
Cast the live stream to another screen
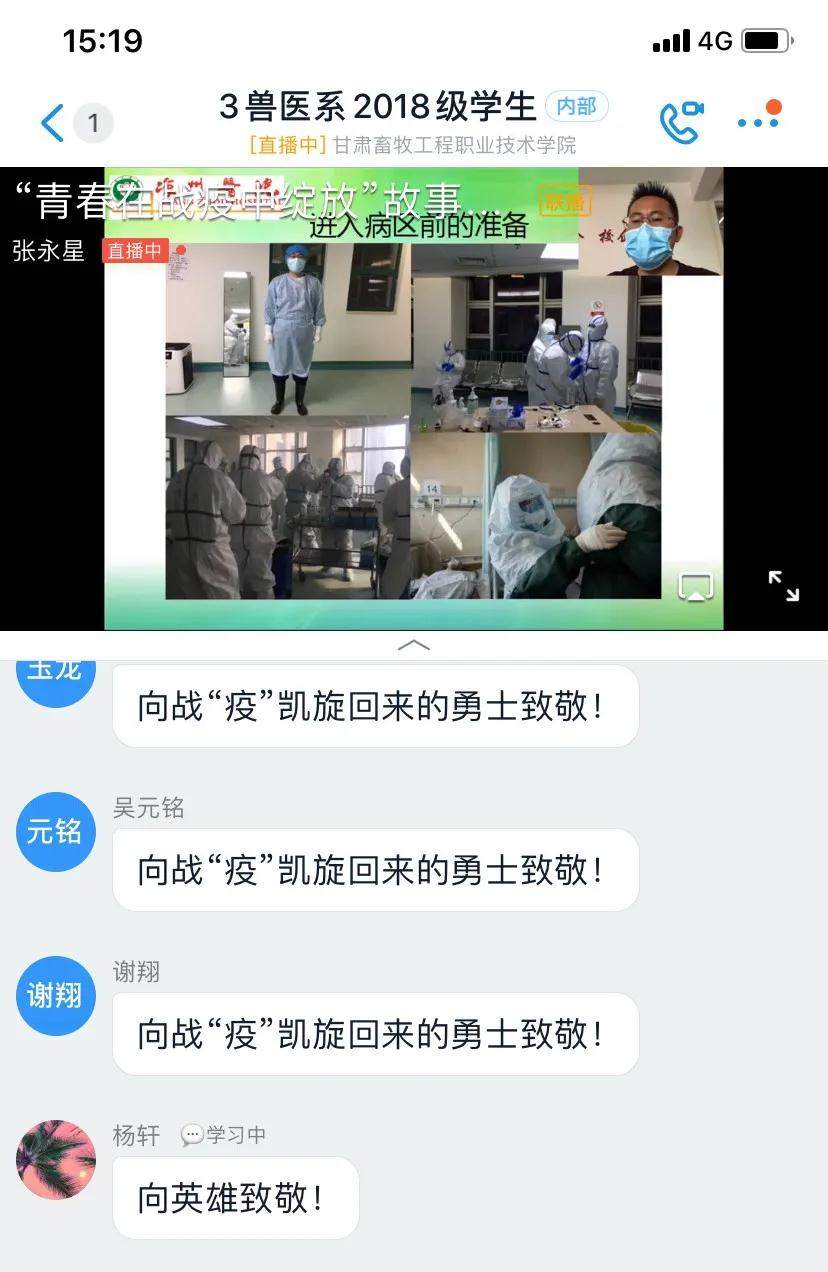(696, 587)
